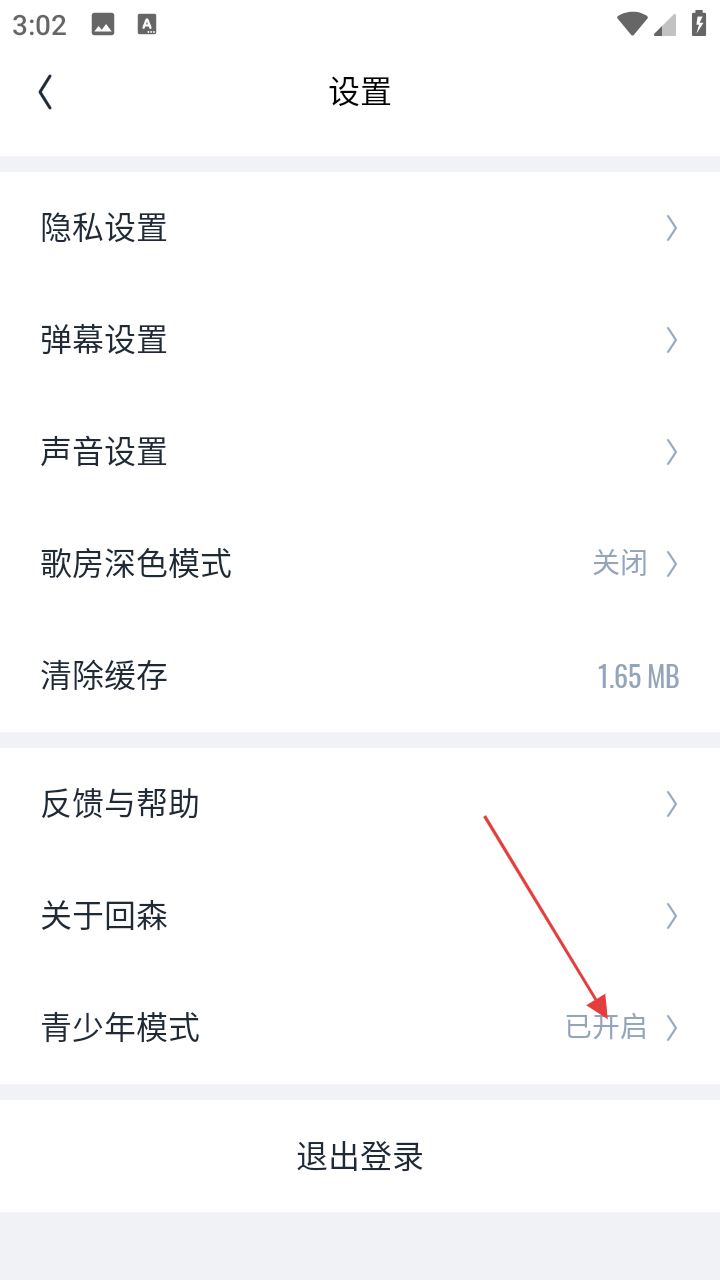Tap 清除缓存 to clear cache

(x=360, y=676)
